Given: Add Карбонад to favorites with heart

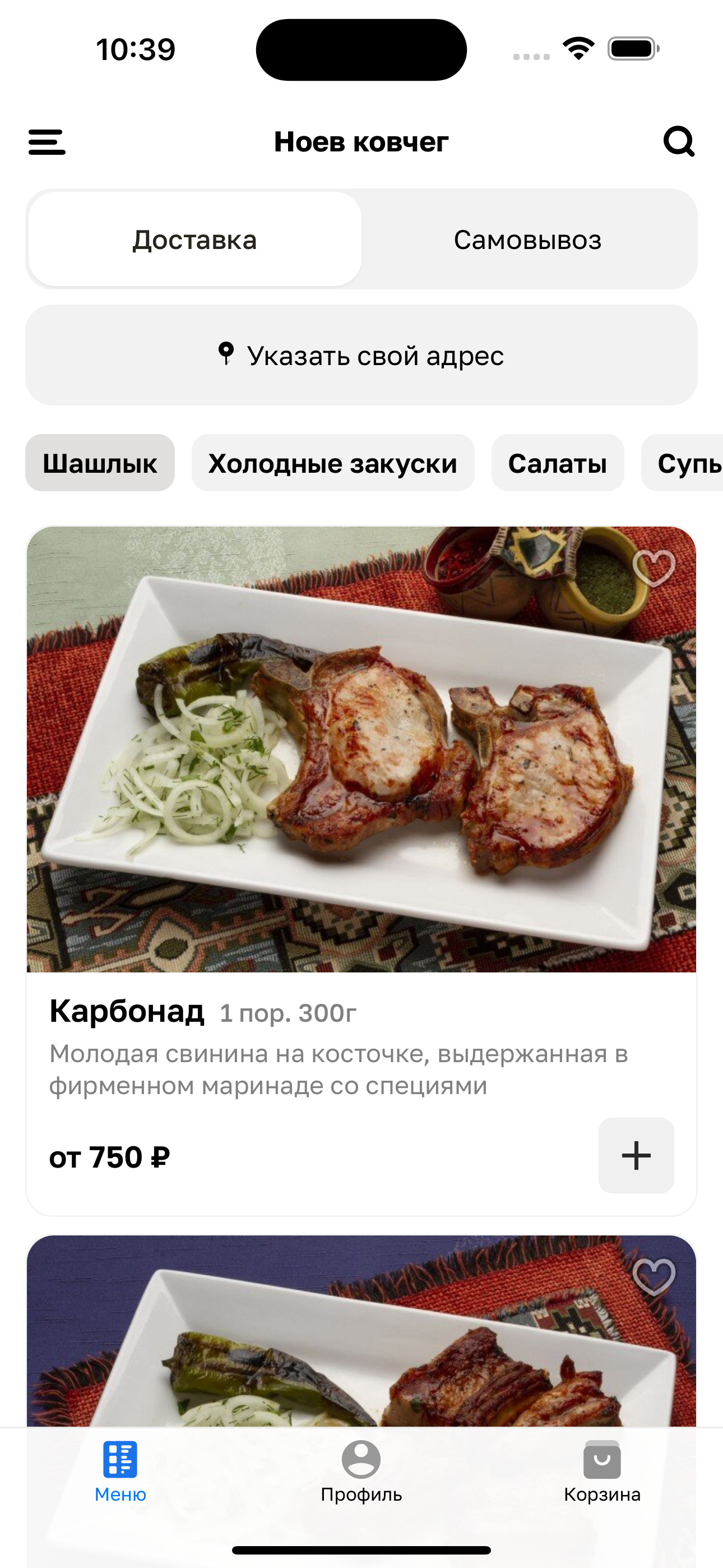Looking at the screenshot, I should click(654, 568).
